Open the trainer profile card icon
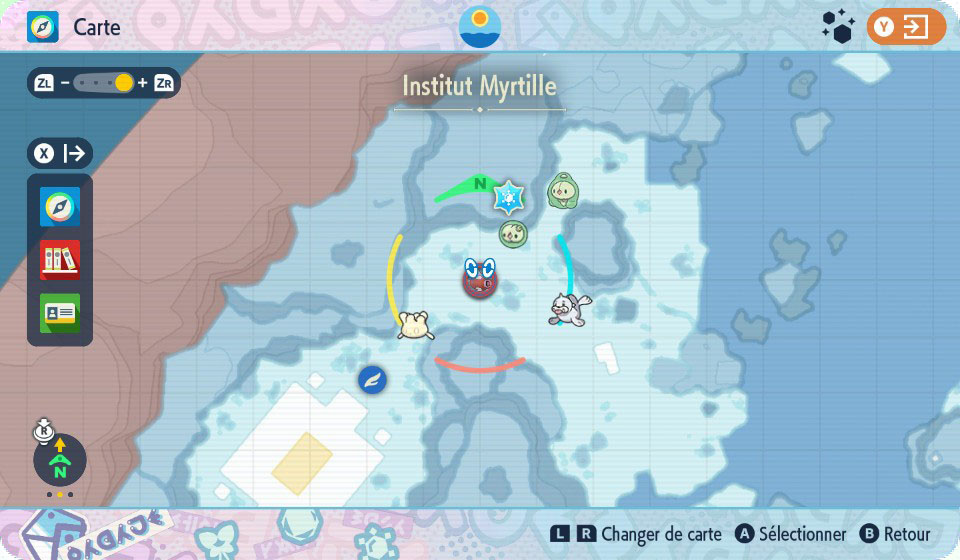Screen dimensions: 960x560 pyautogui.click(x=60, y=312)
